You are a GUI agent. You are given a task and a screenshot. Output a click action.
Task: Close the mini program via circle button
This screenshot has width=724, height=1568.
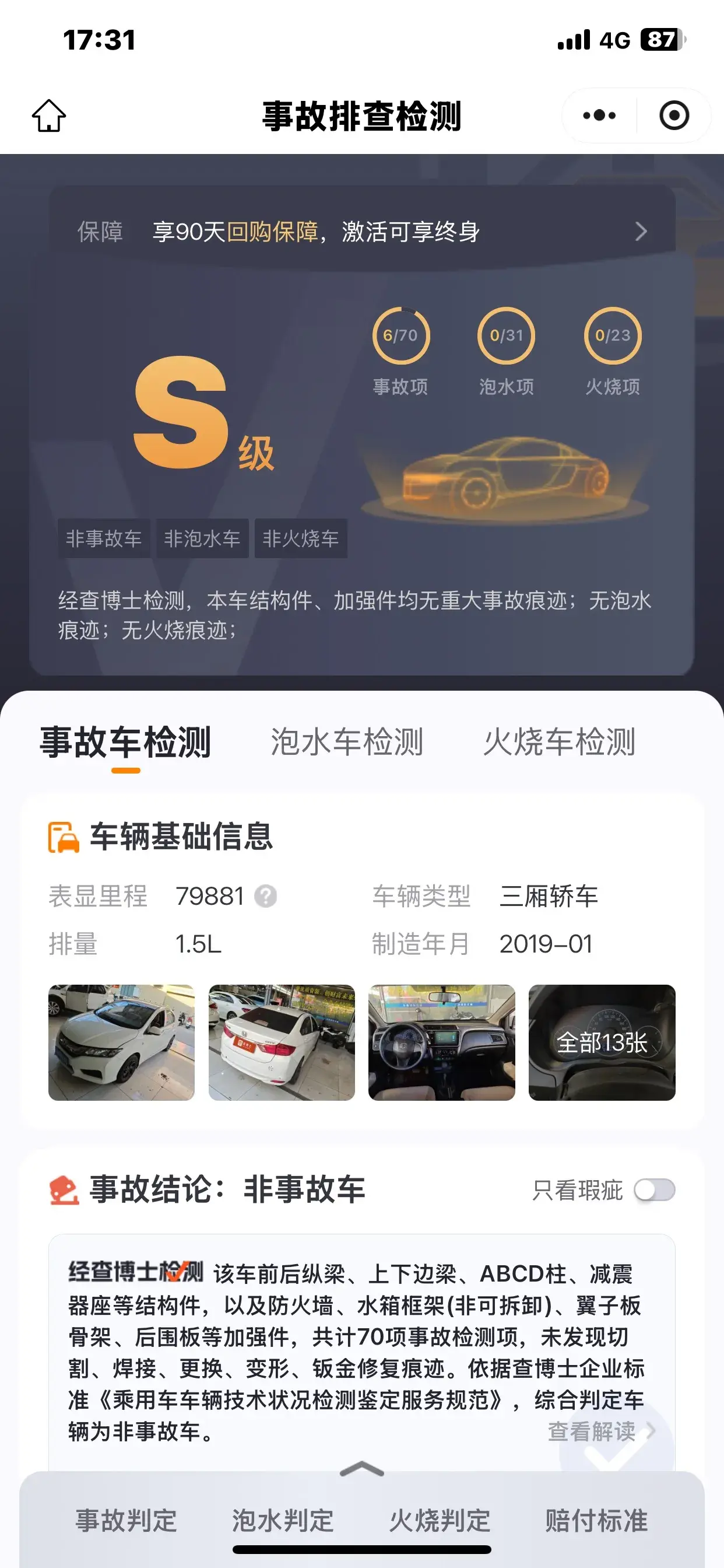click(x=674, y=116)
